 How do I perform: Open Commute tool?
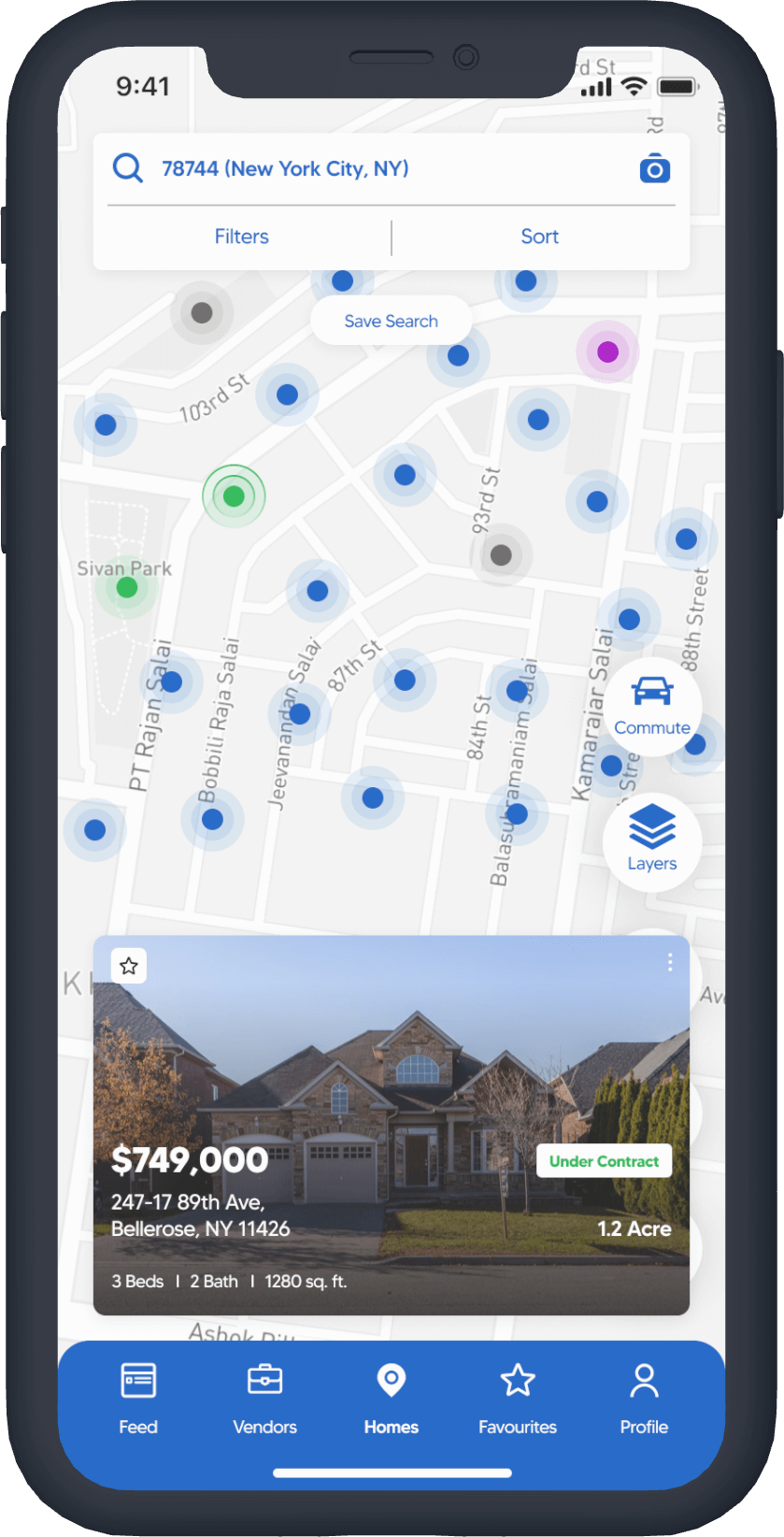pos(651,705)
